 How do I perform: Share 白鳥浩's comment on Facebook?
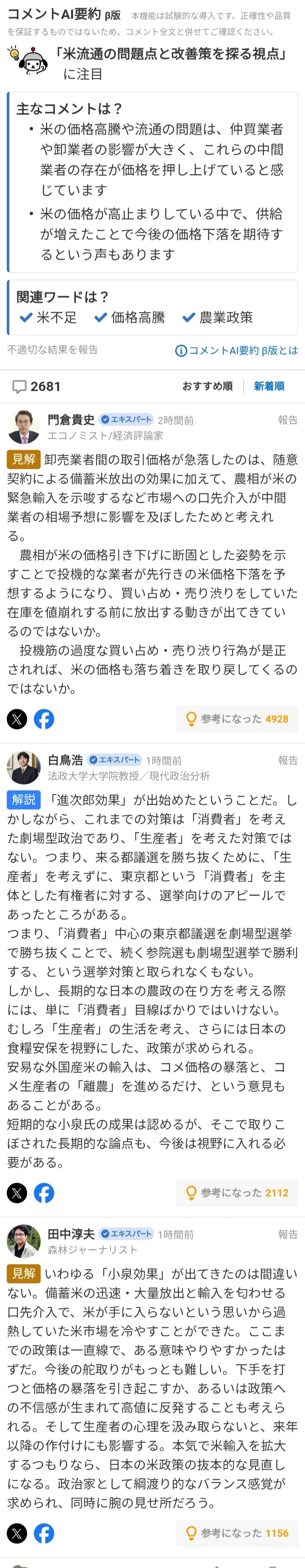coord(44,1192)
